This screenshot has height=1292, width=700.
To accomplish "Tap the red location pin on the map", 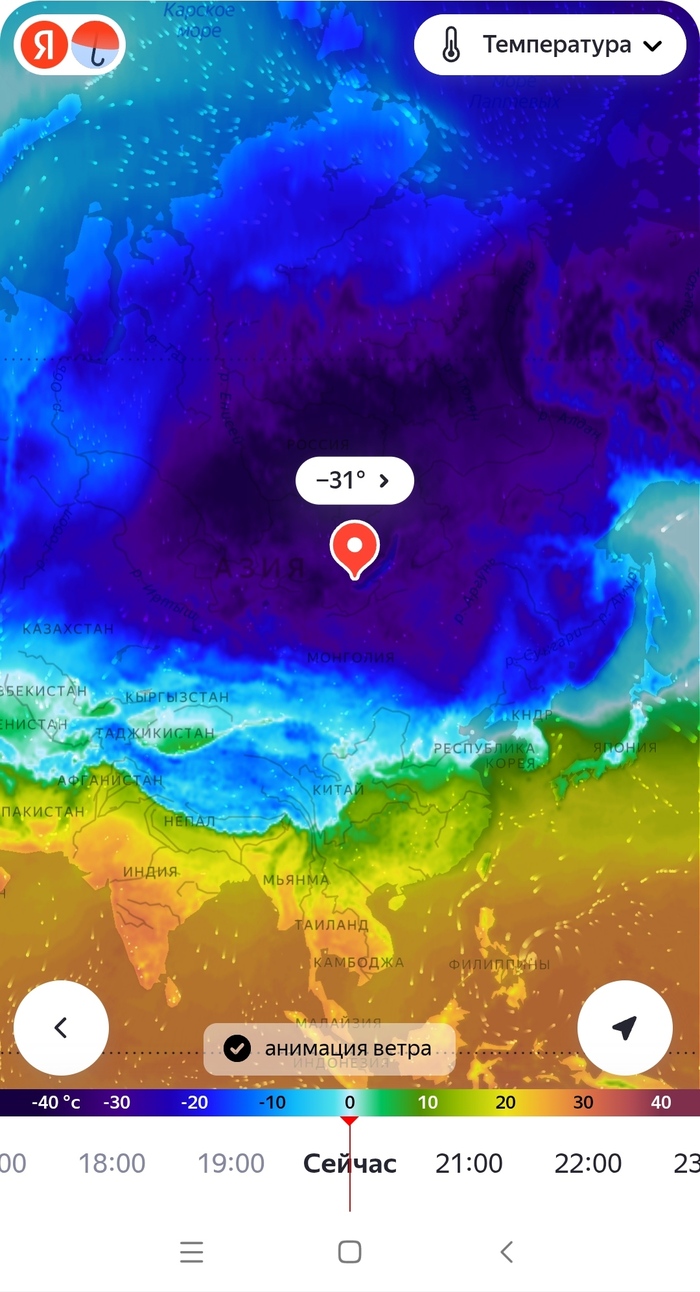I will 354,547.
